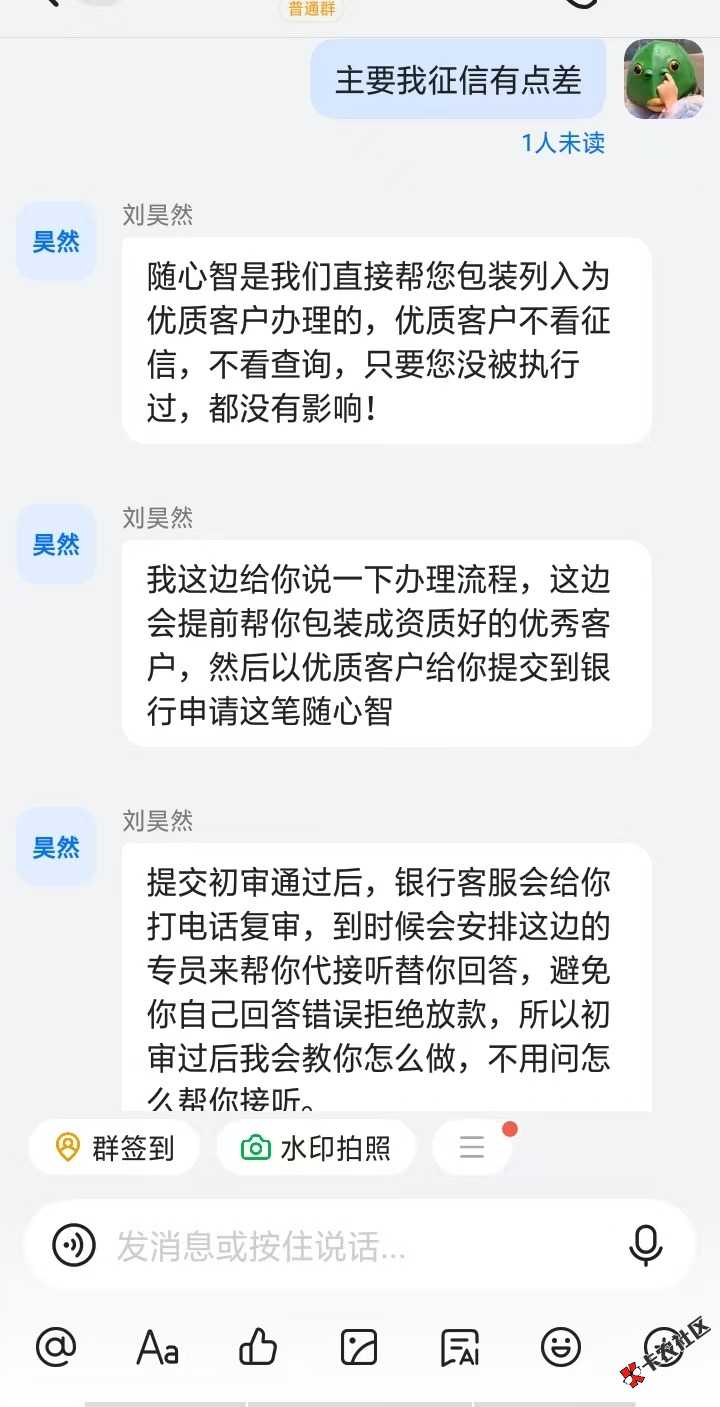The height and width of the screenshot is (1407, 720).
Task: Open the 群签到 group check-in chip
Action: point(114,1147)
